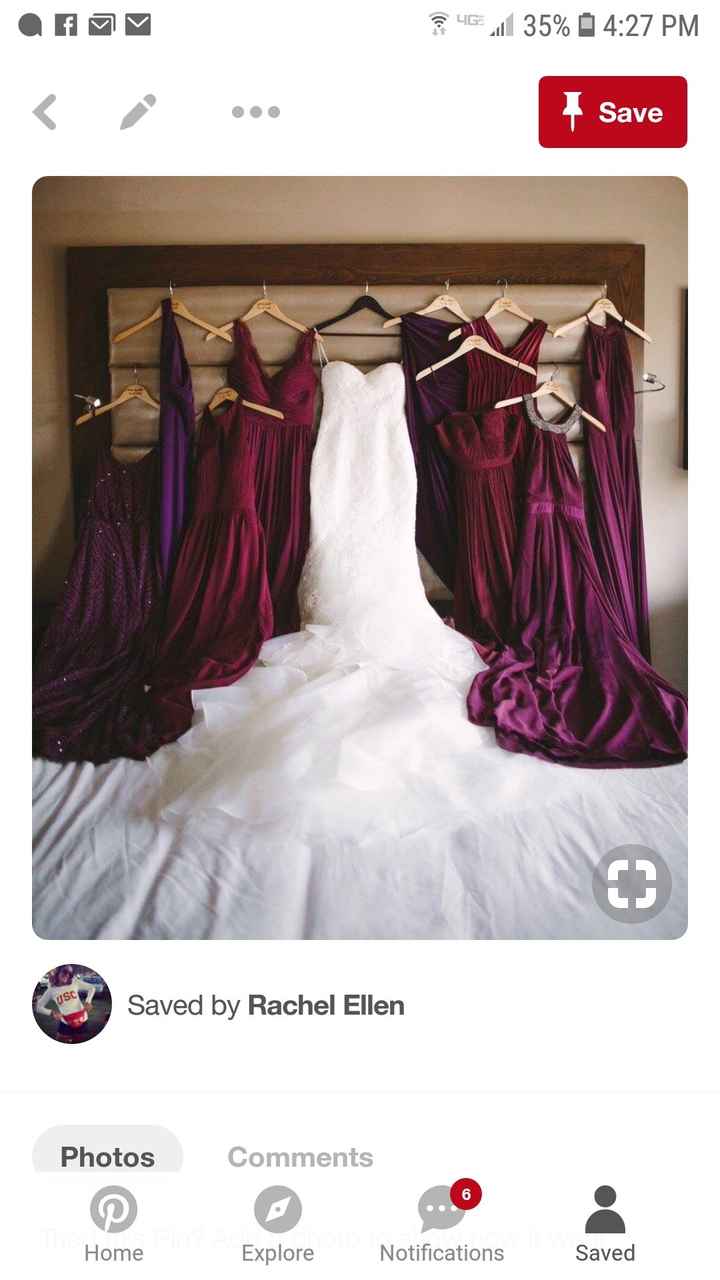720x1280 pixels.
Task: Switch to the Comments tab
Action: coord(300,1157)
